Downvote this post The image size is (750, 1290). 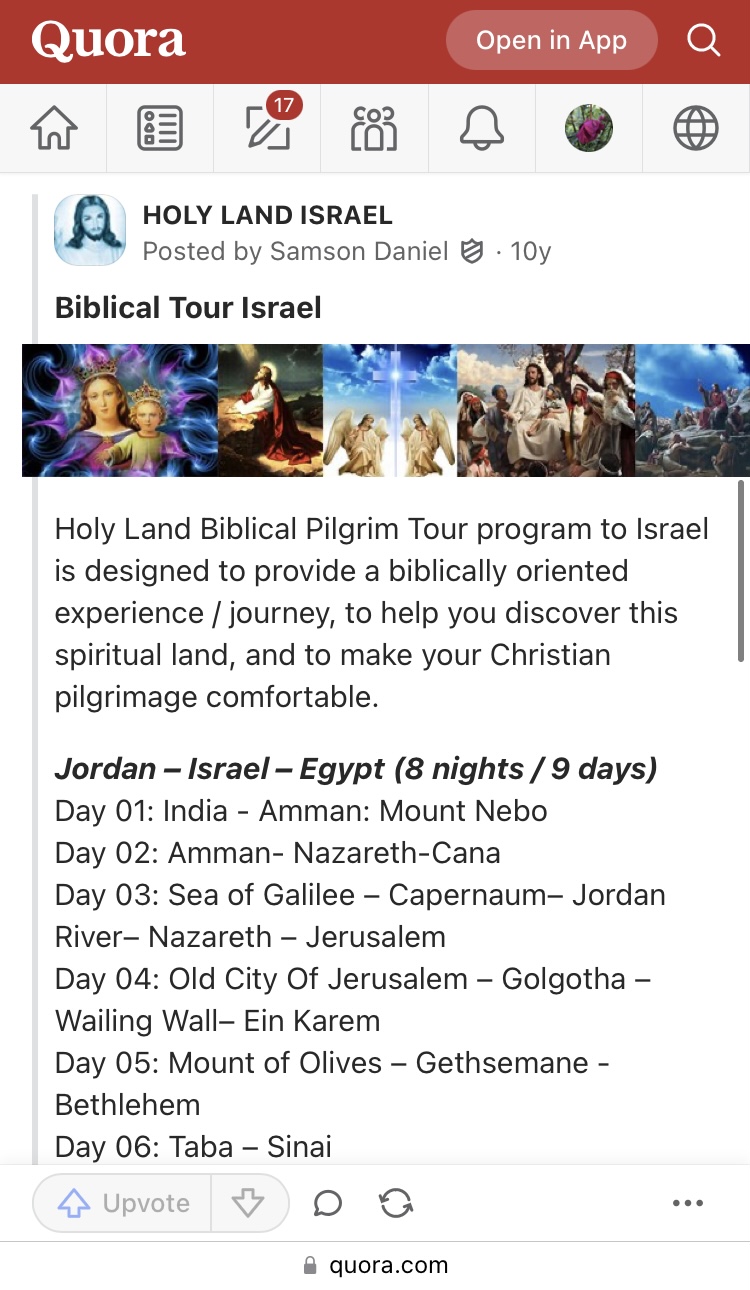(x=248, y=1203)
